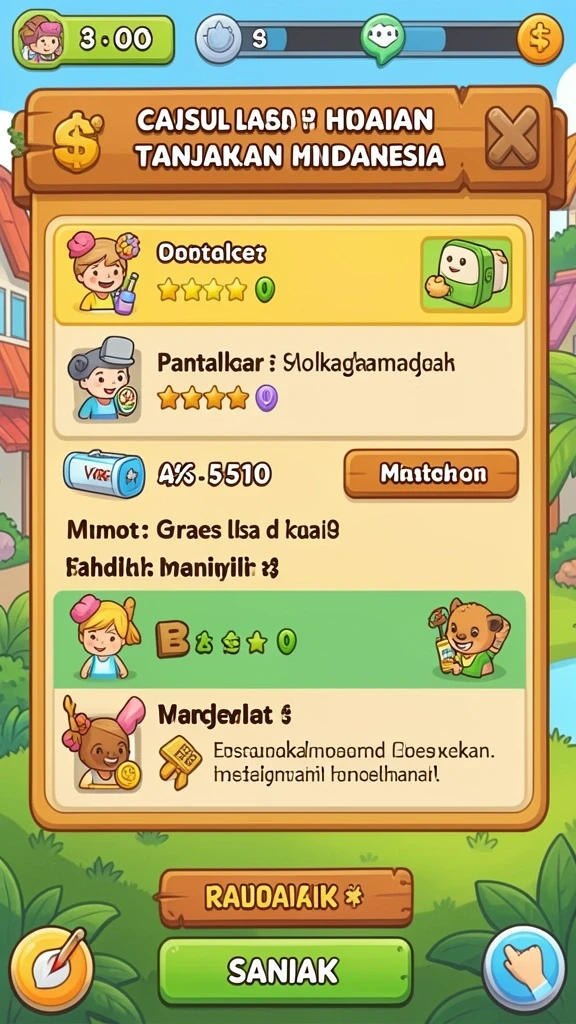The width and height of the screenshot is (576, 1024).
Task: Tap the blue pointing hand button
Action: pyautogui.click(x=524, y=968)
